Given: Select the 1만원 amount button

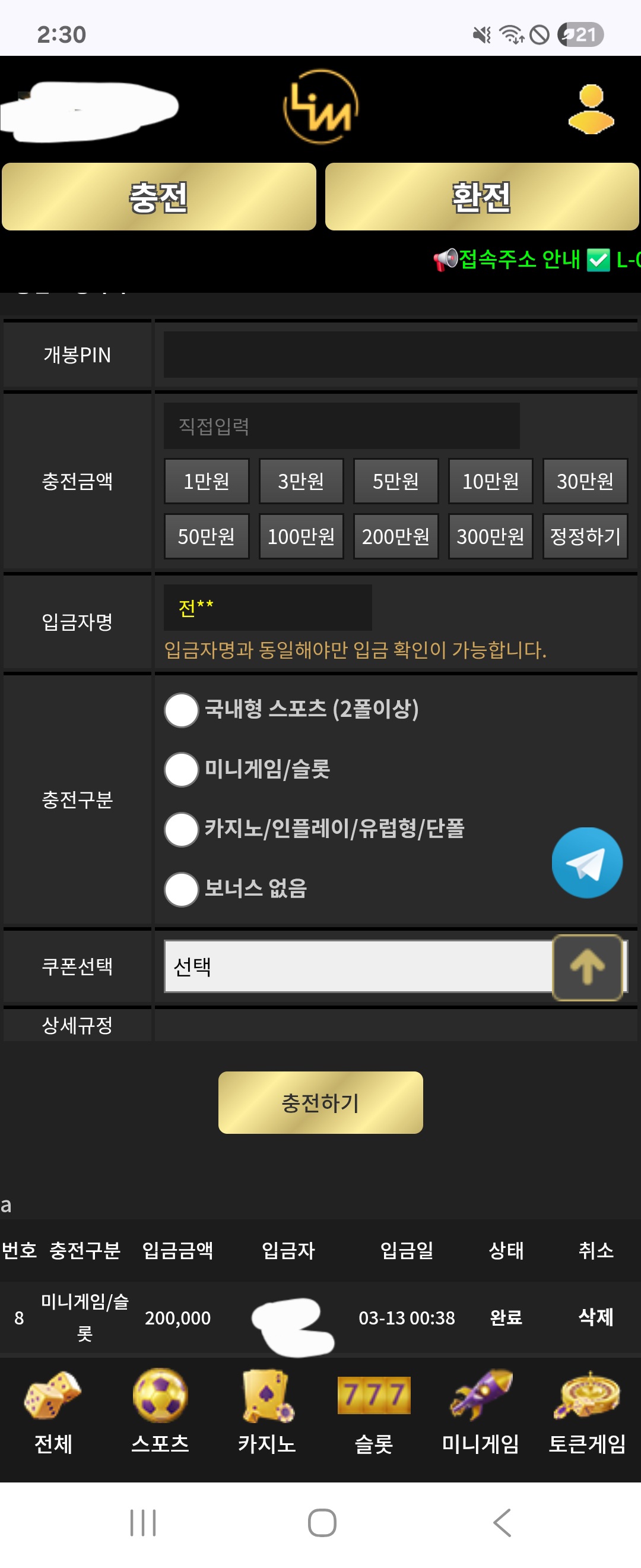Looking at the screenshot, I should pyautogui.click(x=206, y=482).
